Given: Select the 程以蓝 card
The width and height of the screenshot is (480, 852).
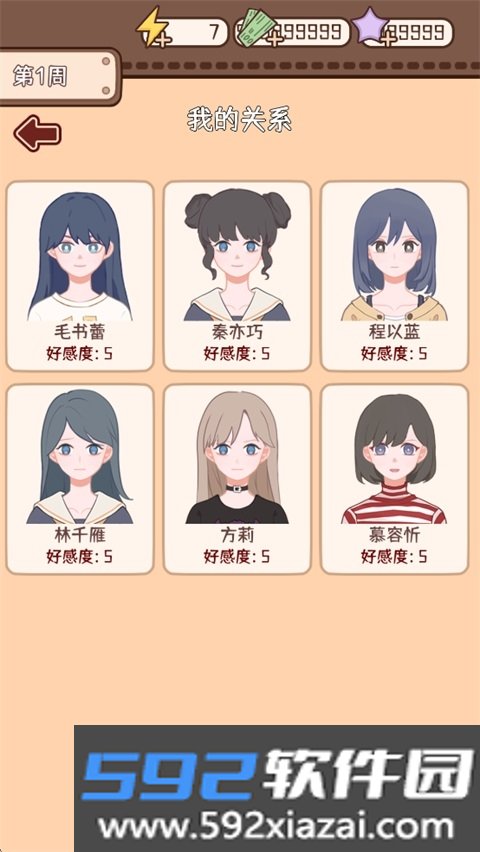Looking at the screenshot, I should (394, 276).
